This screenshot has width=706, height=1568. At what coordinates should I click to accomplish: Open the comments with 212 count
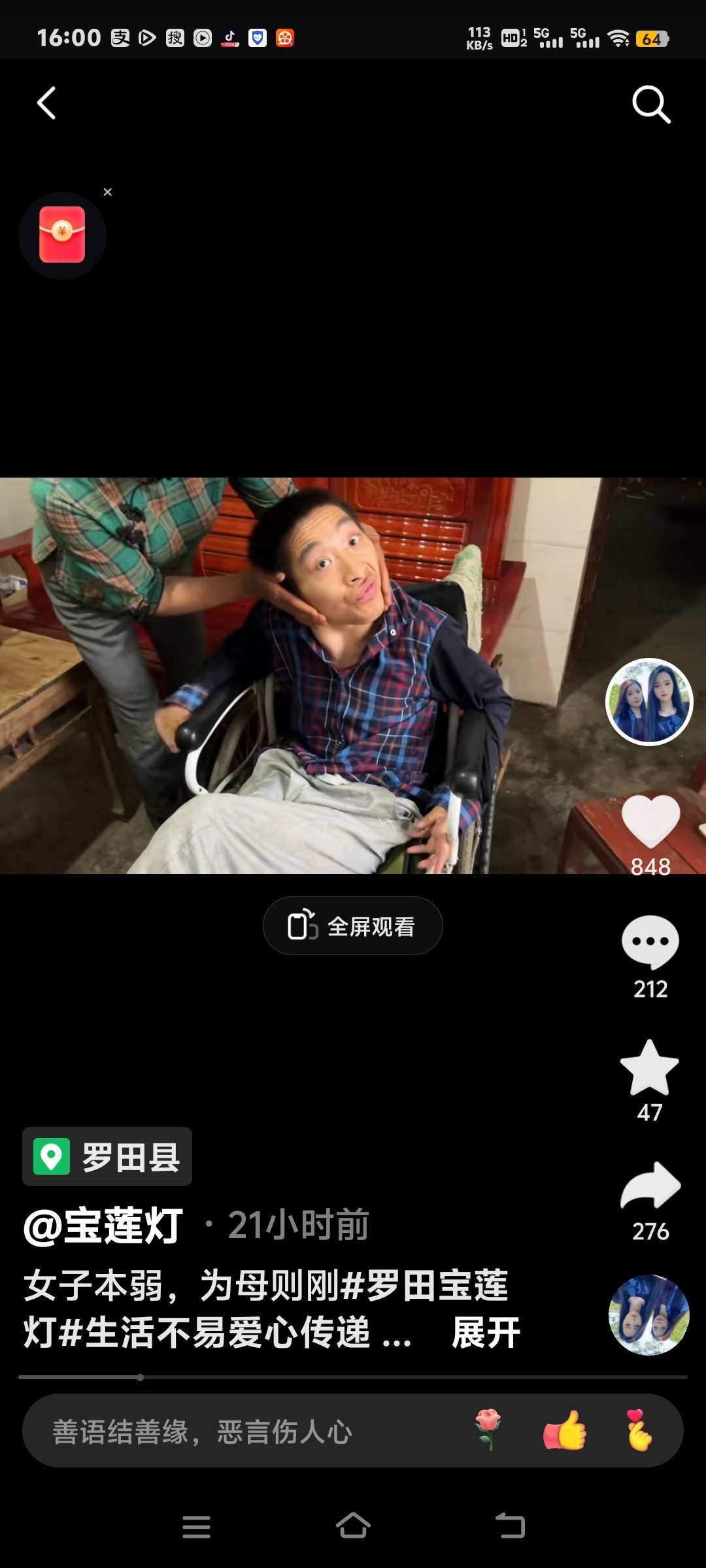(650, 943)
